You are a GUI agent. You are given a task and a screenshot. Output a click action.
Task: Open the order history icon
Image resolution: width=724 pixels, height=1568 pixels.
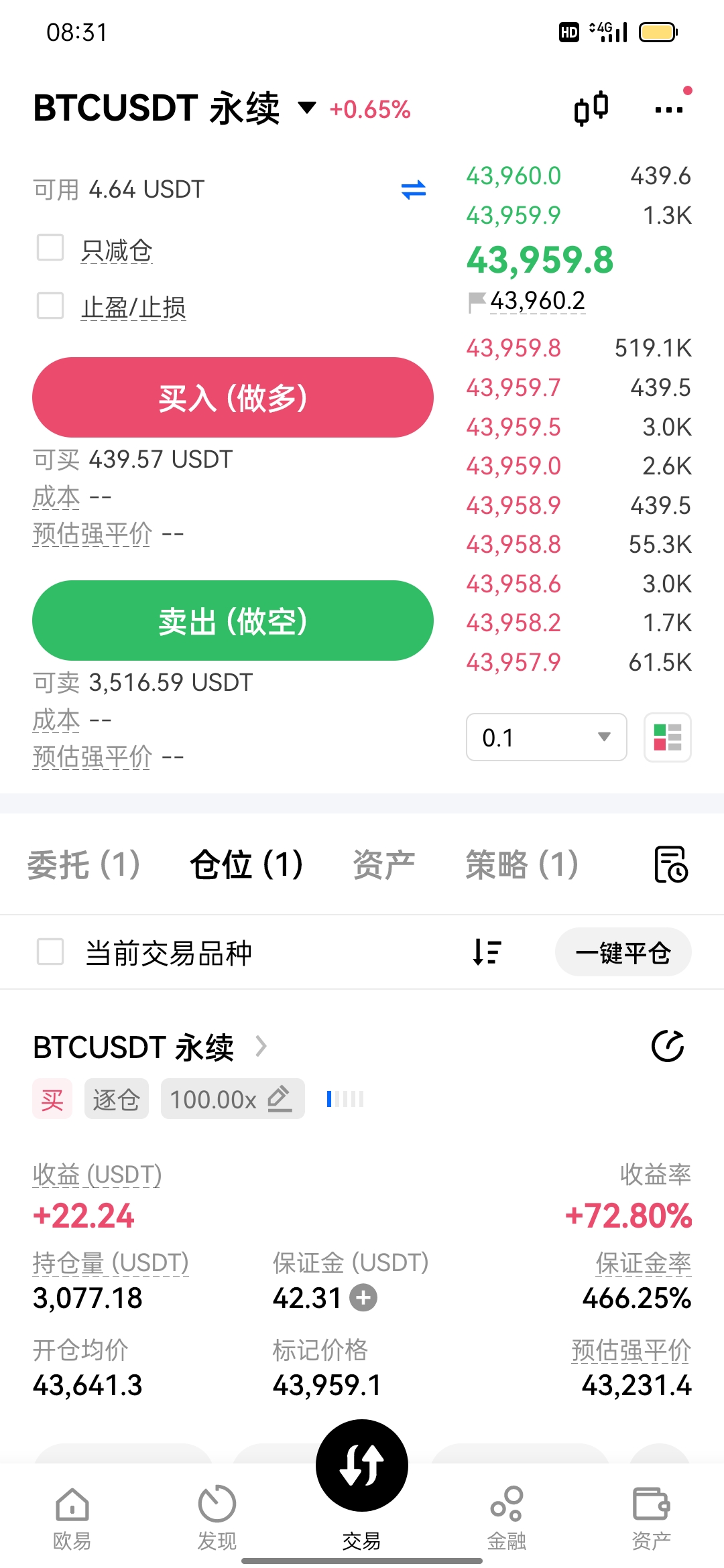pos(670,864)
